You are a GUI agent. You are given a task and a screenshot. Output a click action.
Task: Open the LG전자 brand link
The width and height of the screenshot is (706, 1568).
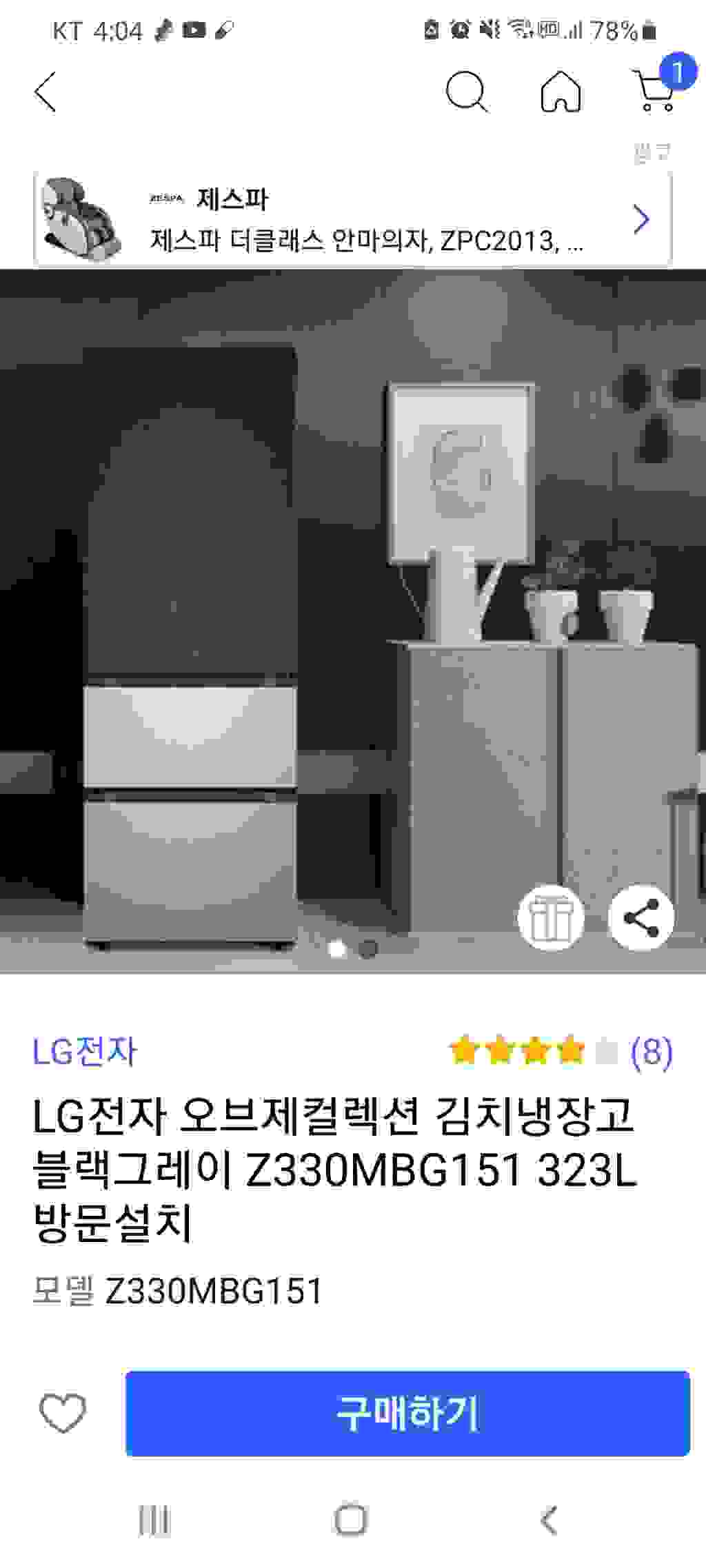click(x=85, y=1052)
